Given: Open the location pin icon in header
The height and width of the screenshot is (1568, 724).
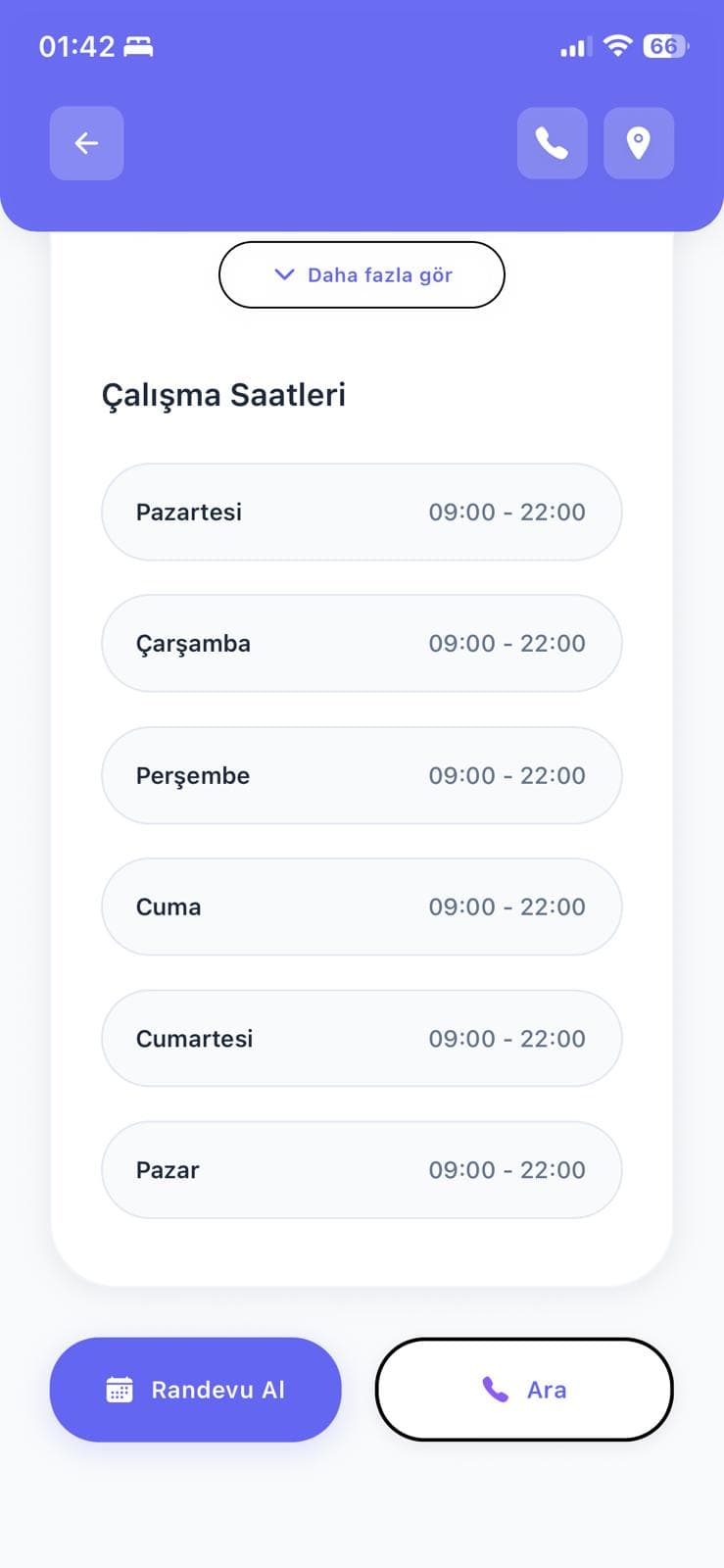Looking at the screenshot, I should (x=638, y=143).
